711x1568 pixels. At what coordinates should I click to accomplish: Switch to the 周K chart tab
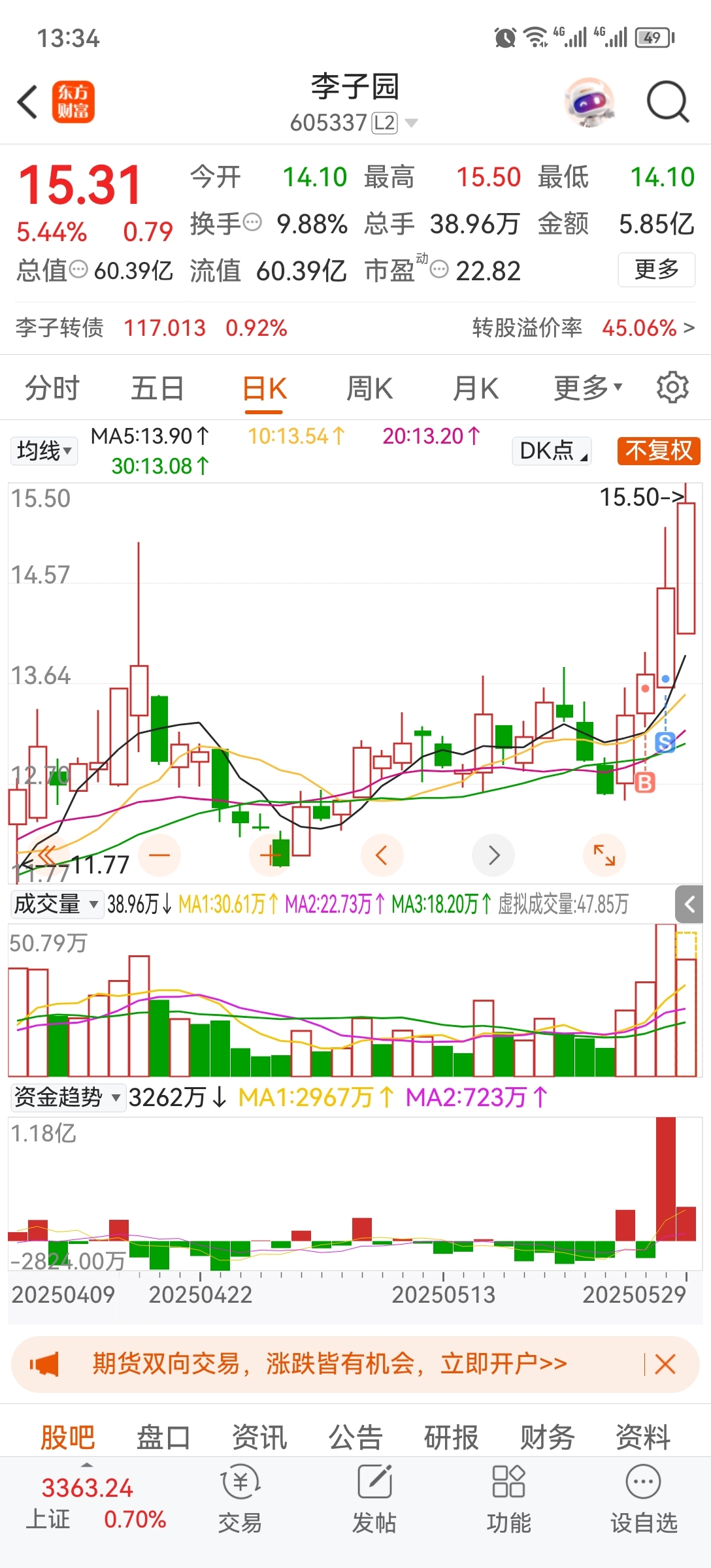point(369,388)
